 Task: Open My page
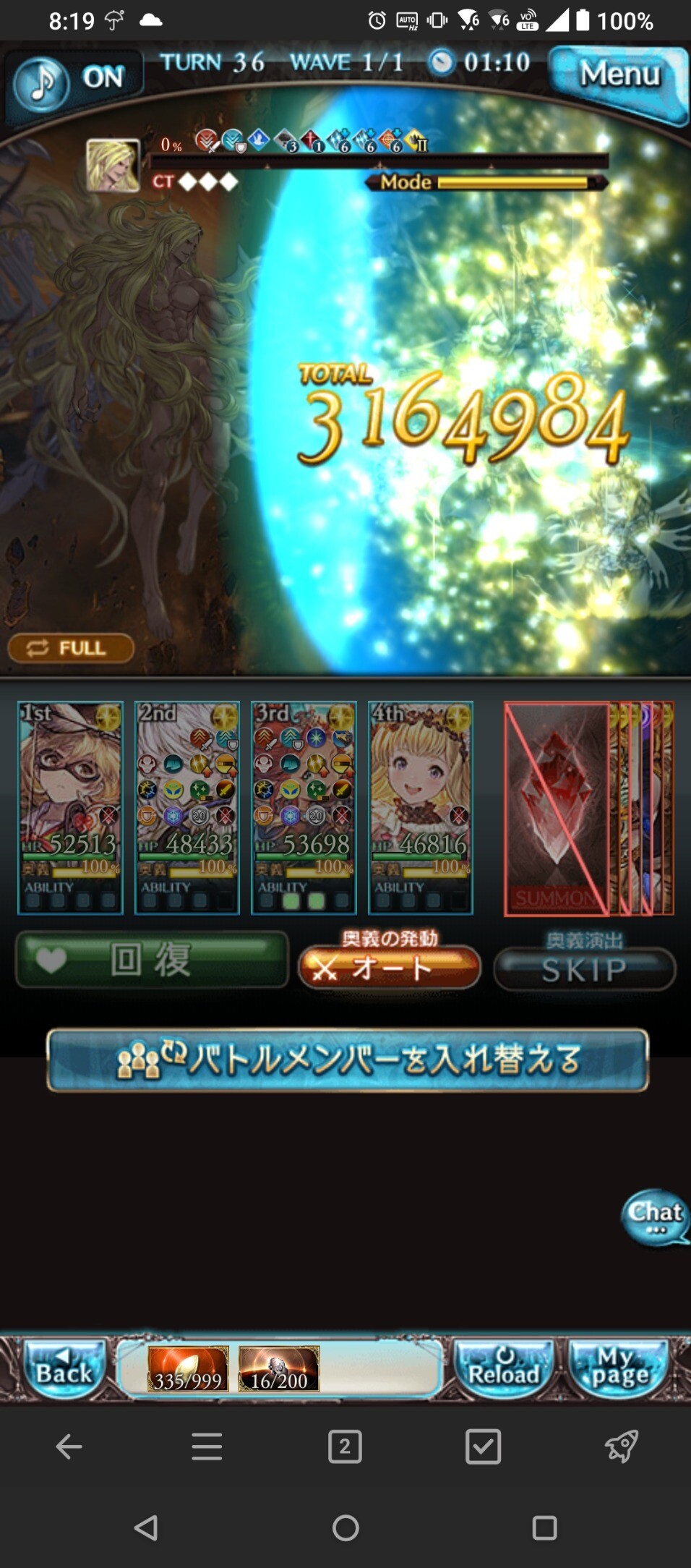pyautogui.click(x=619, y=1367)
